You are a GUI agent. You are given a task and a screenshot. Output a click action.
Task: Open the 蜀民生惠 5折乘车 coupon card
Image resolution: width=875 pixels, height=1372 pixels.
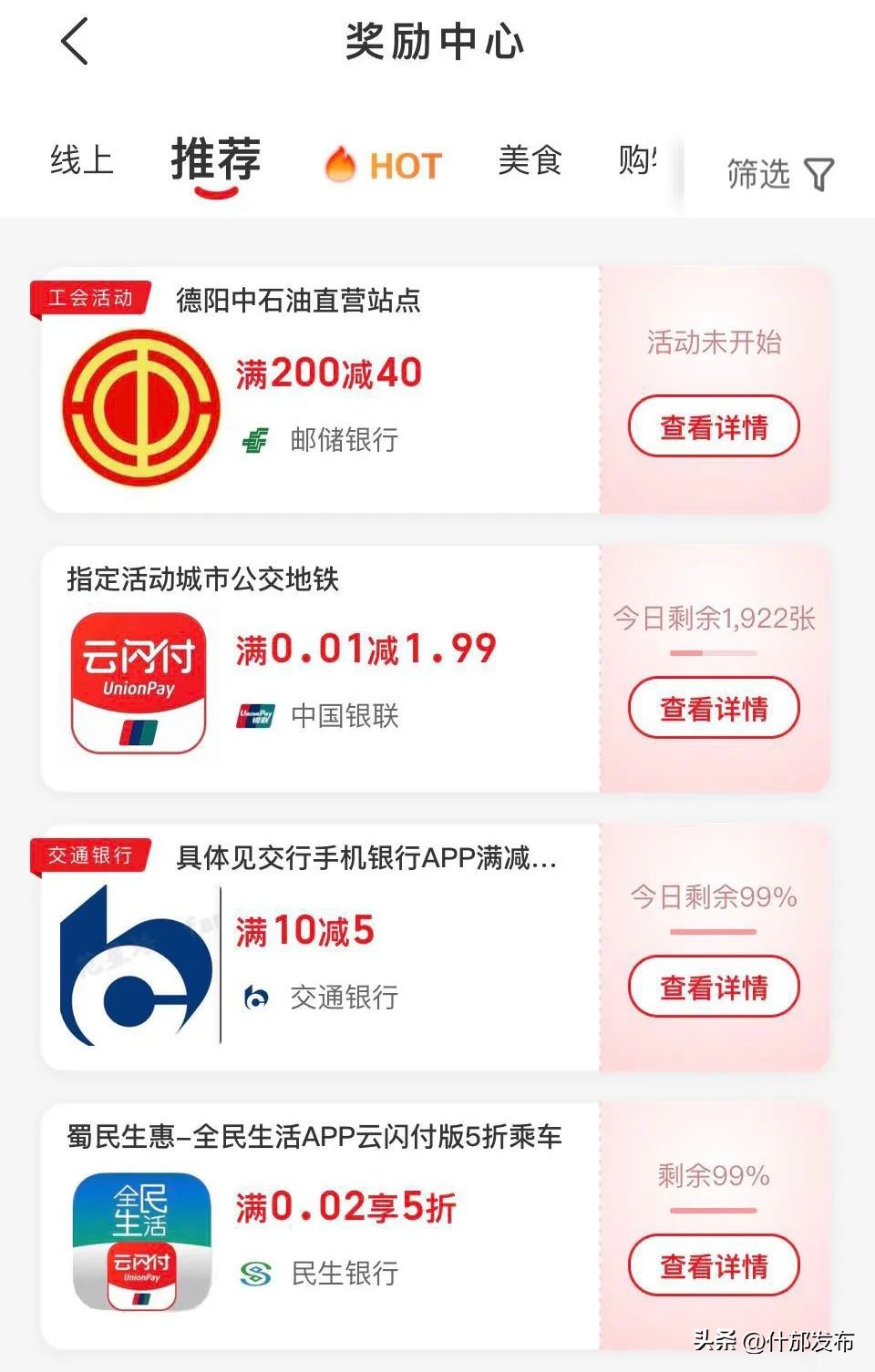pyautogui.click(x=314, y=1135)
